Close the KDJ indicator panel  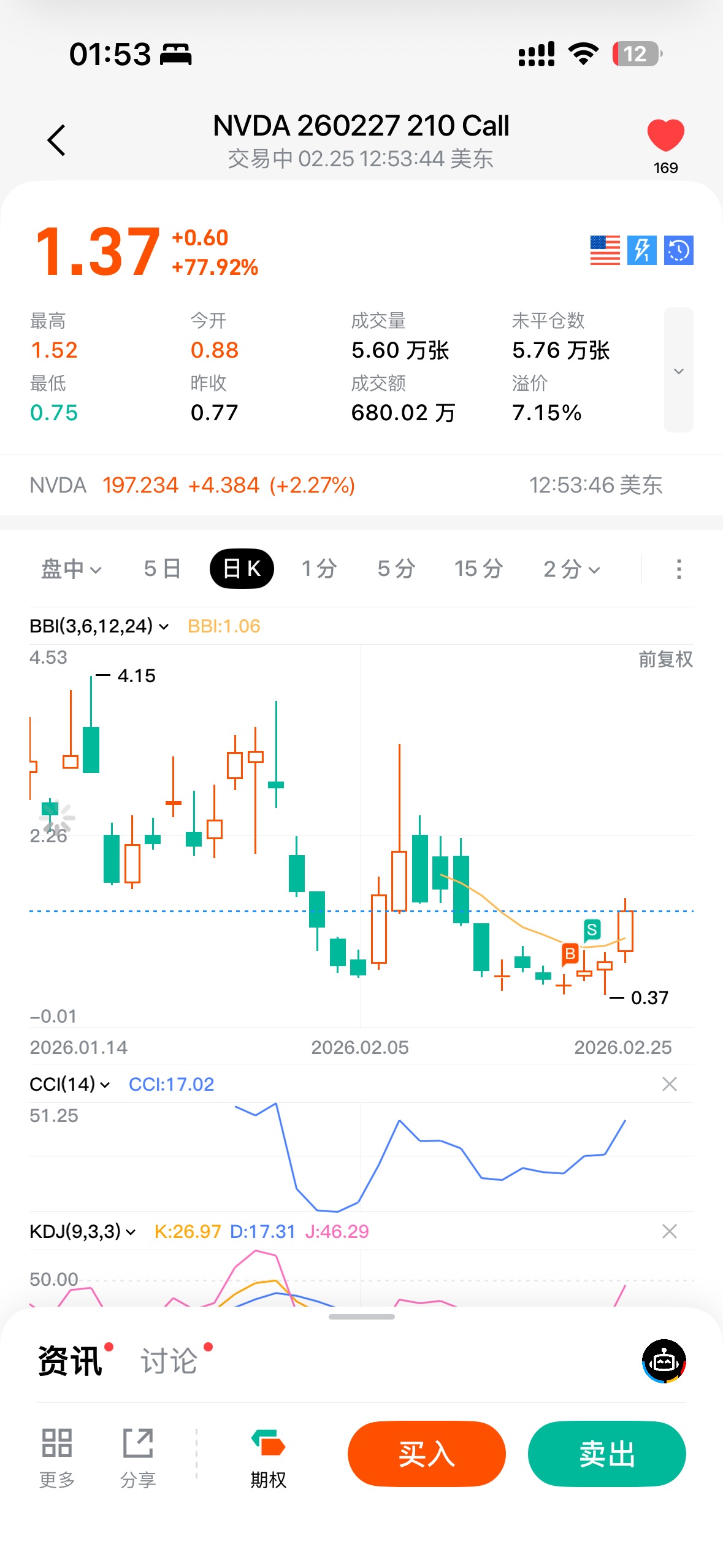point(669,1231)
